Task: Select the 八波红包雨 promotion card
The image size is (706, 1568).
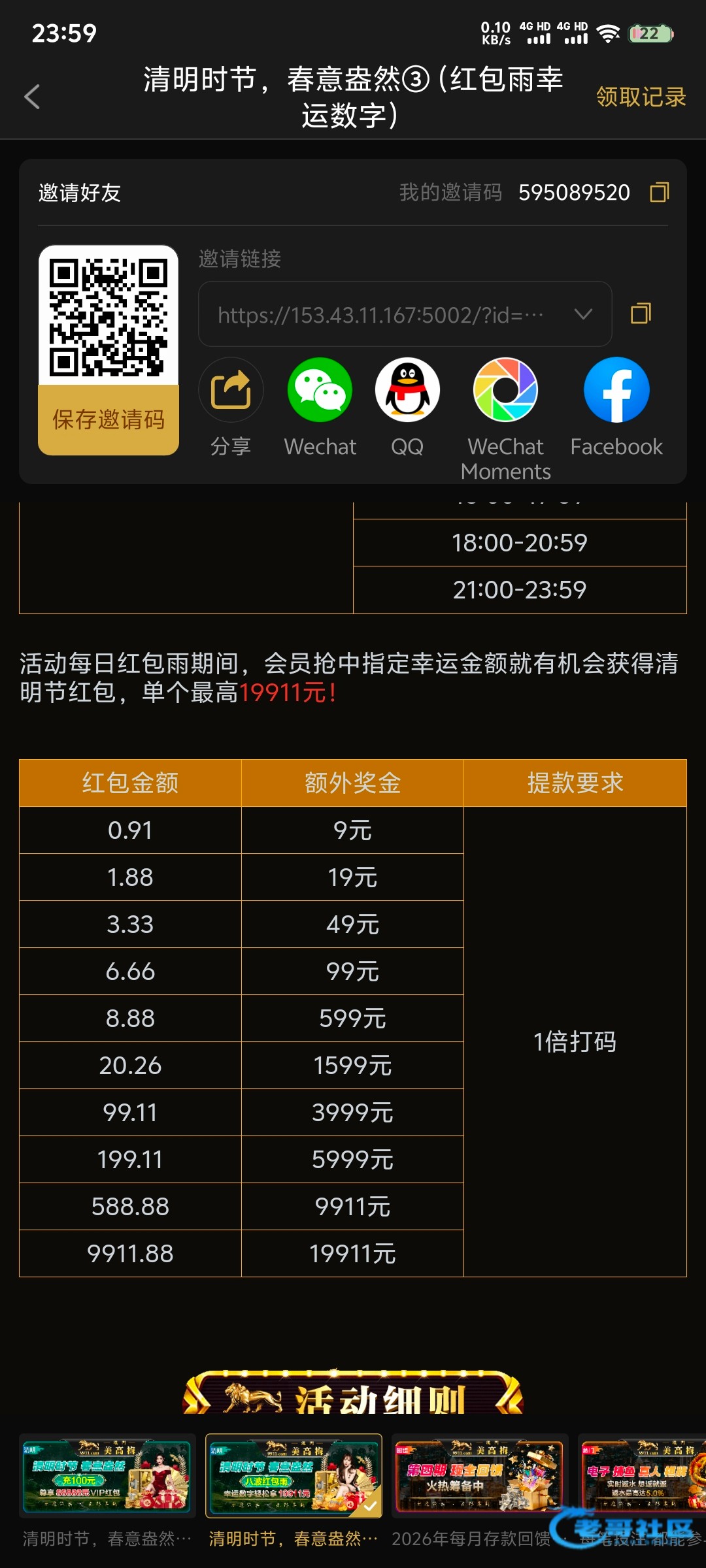Action: (x=294, y=1475)
